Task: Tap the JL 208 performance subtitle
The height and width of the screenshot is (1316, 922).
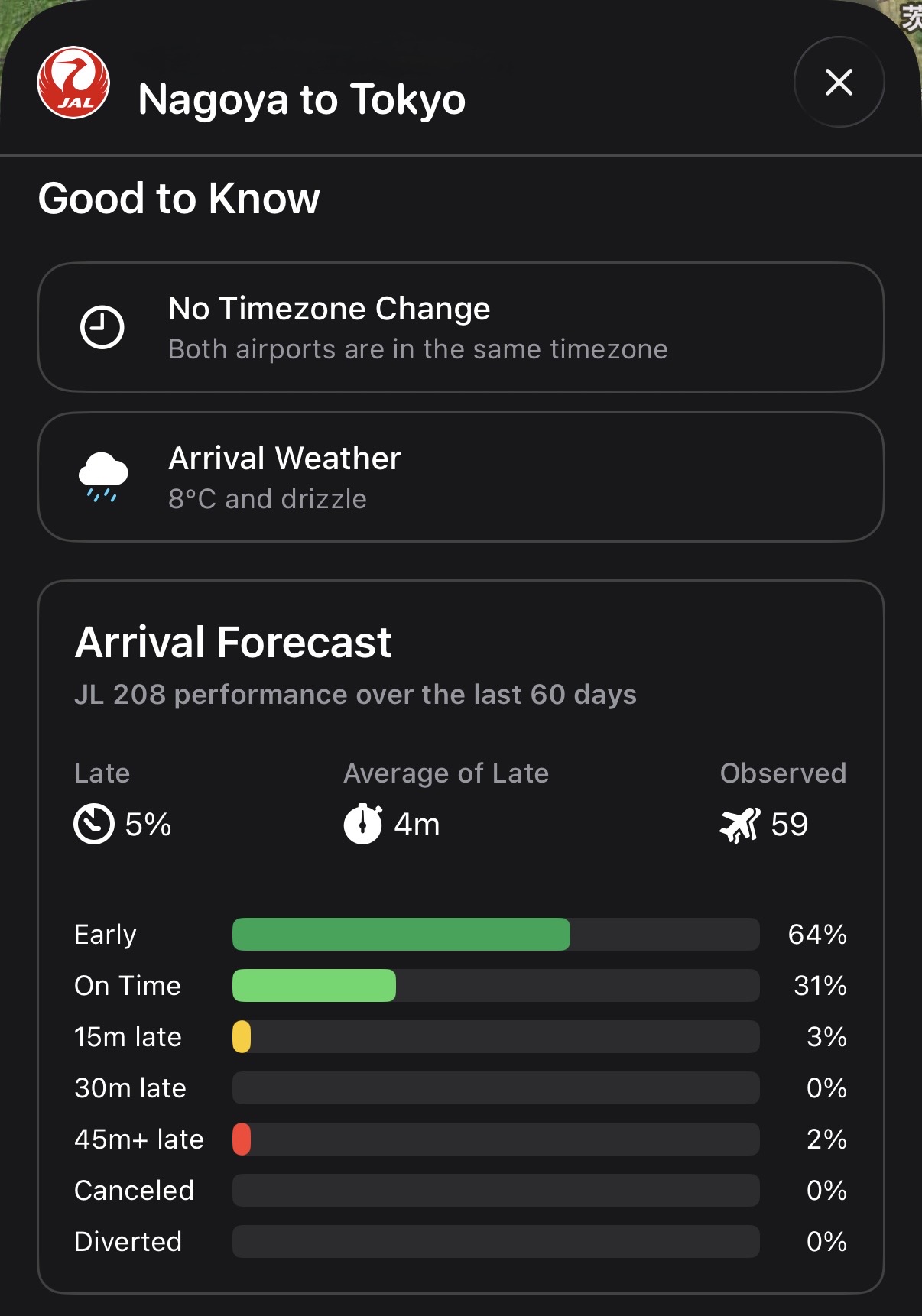Action: tap(355, 695)
